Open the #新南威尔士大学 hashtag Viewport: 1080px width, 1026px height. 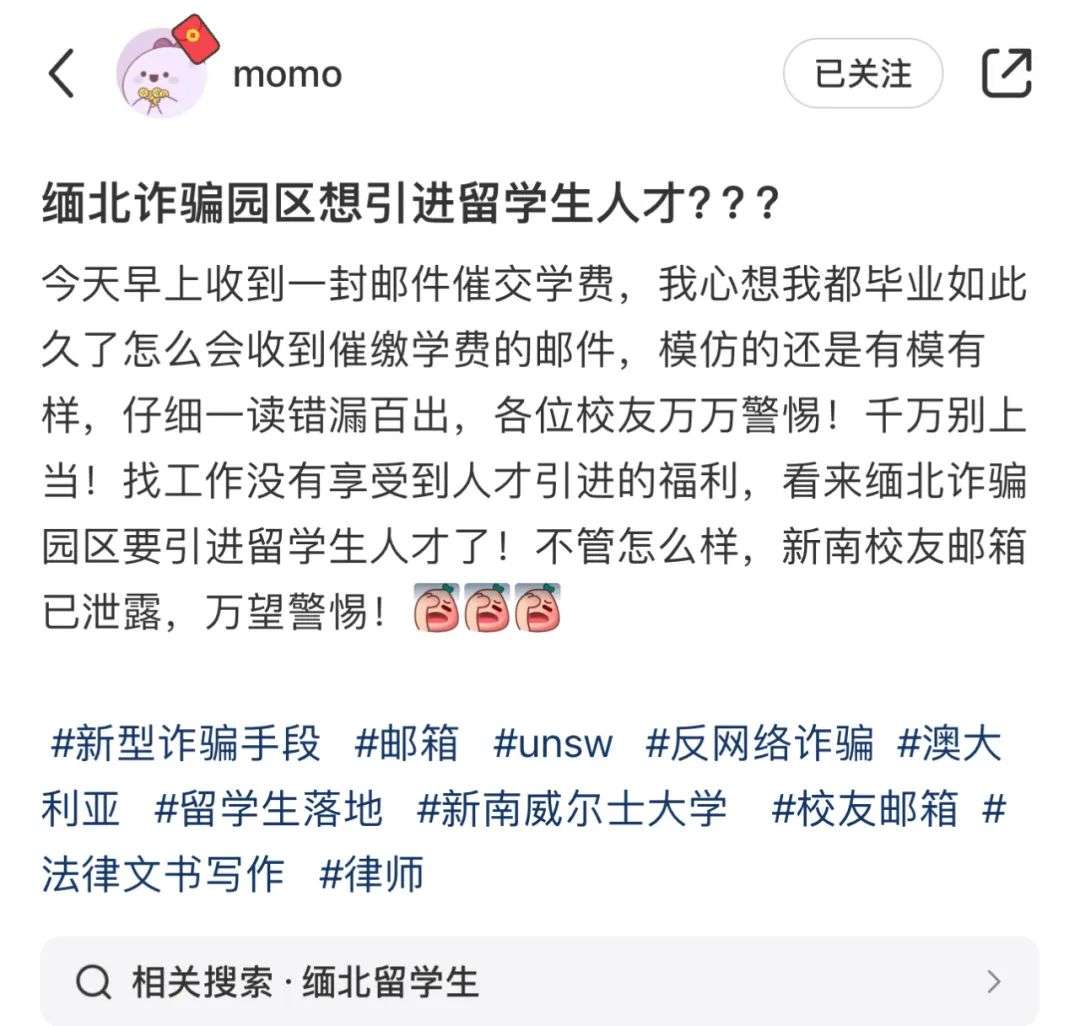tap(571, 809)
